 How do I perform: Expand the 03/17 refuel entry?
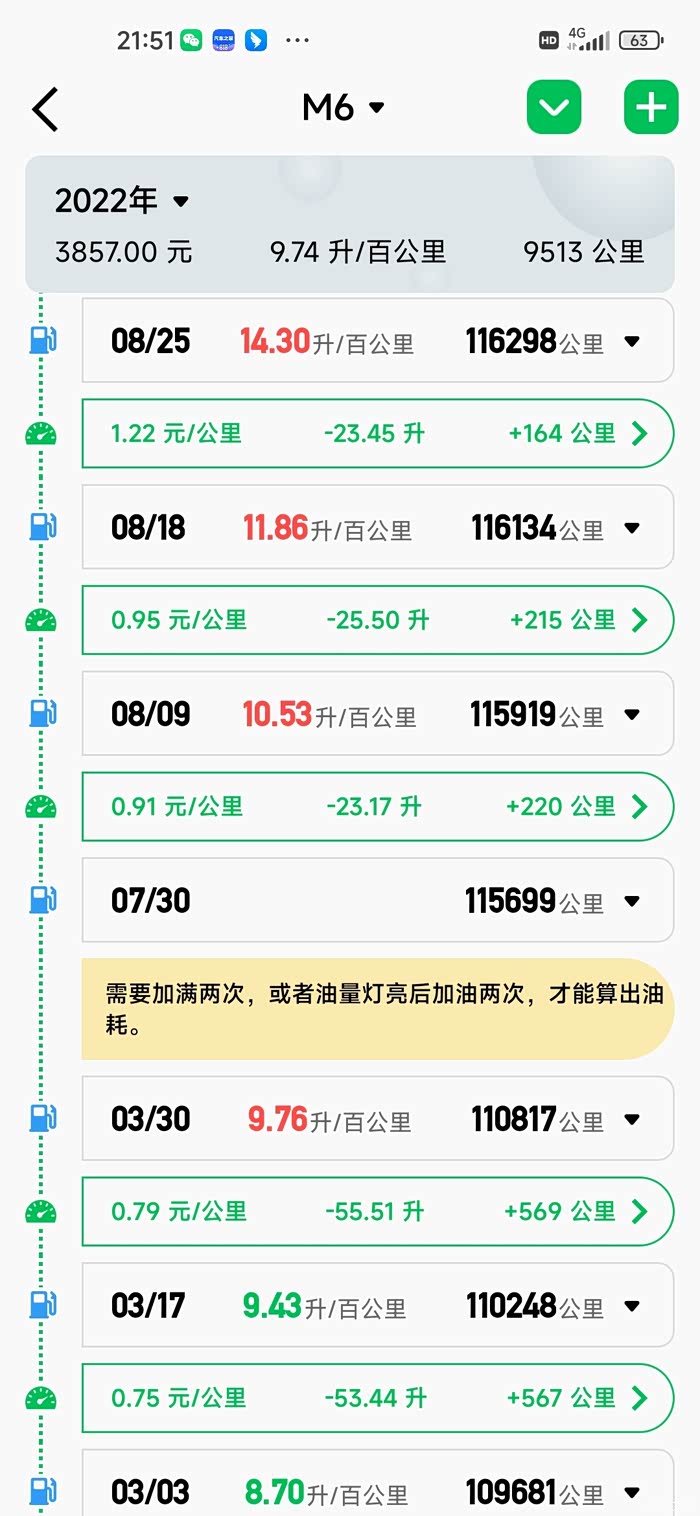pyautogui.click(x=631, y=1306)
